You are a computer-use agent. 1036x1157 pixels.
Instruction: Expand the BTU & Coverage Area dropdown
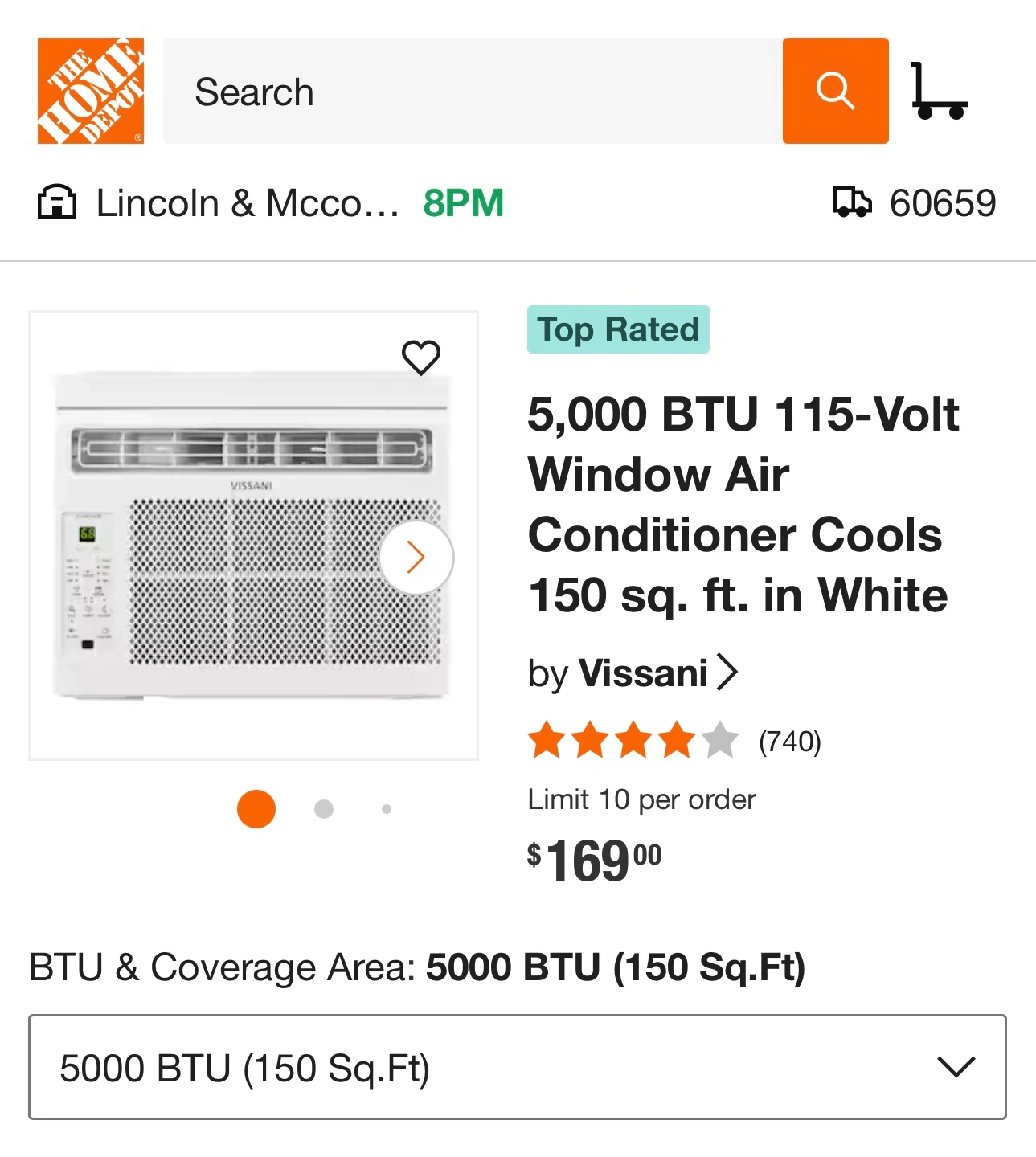coord(518,1067)
